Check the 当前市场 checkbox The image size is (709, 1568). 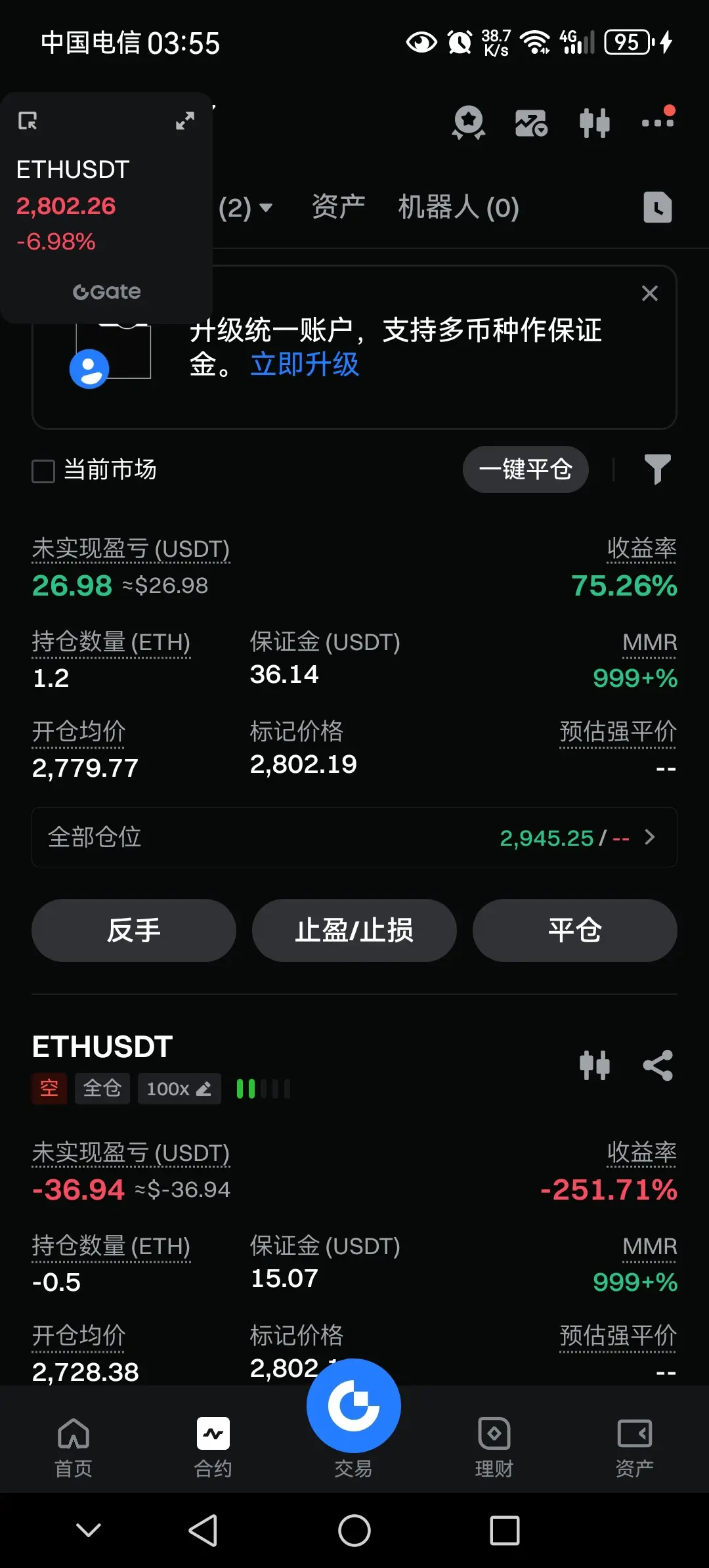click(43, 471)
